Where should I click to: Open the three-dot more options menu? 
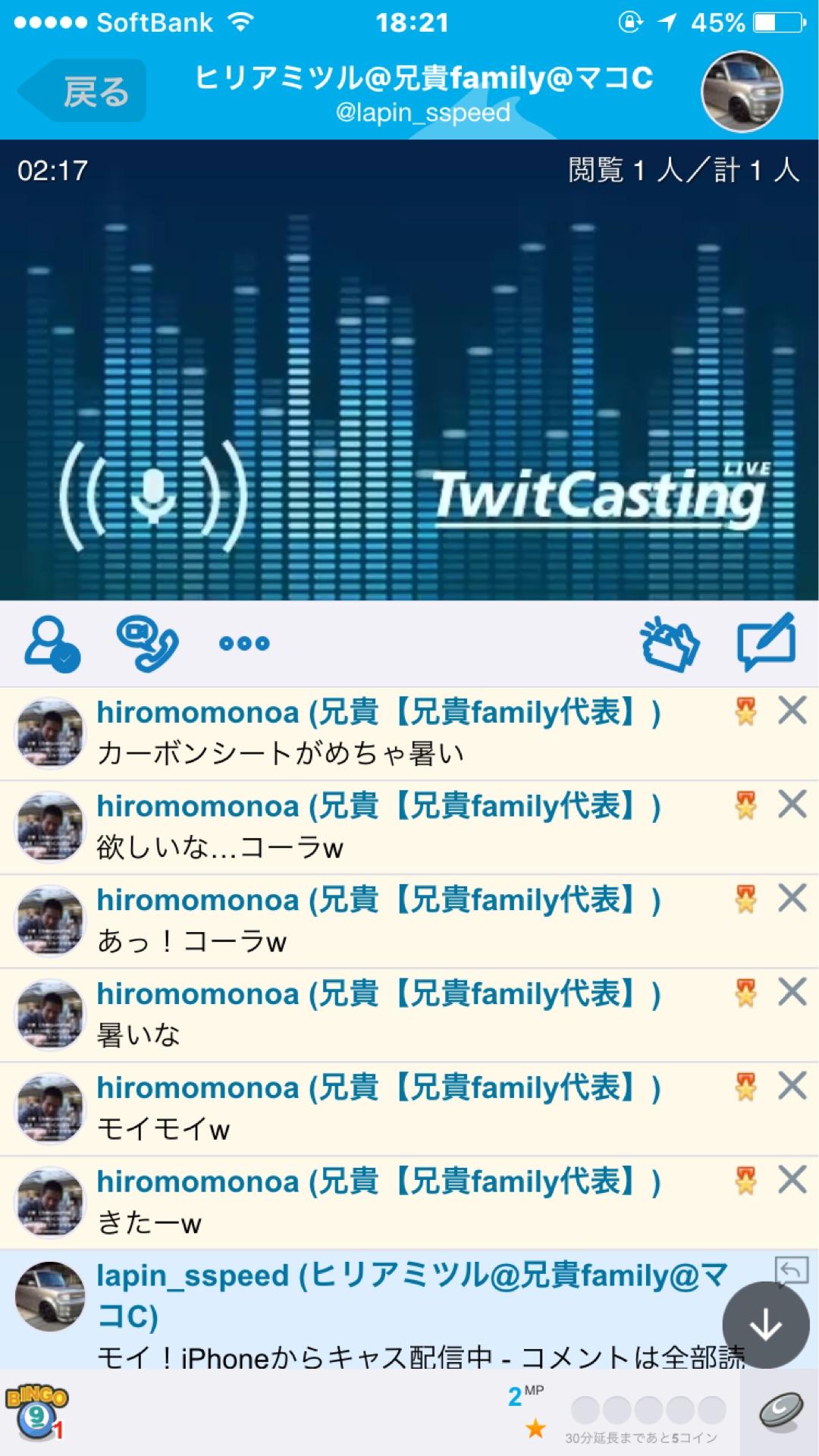(x=244, y=644)
